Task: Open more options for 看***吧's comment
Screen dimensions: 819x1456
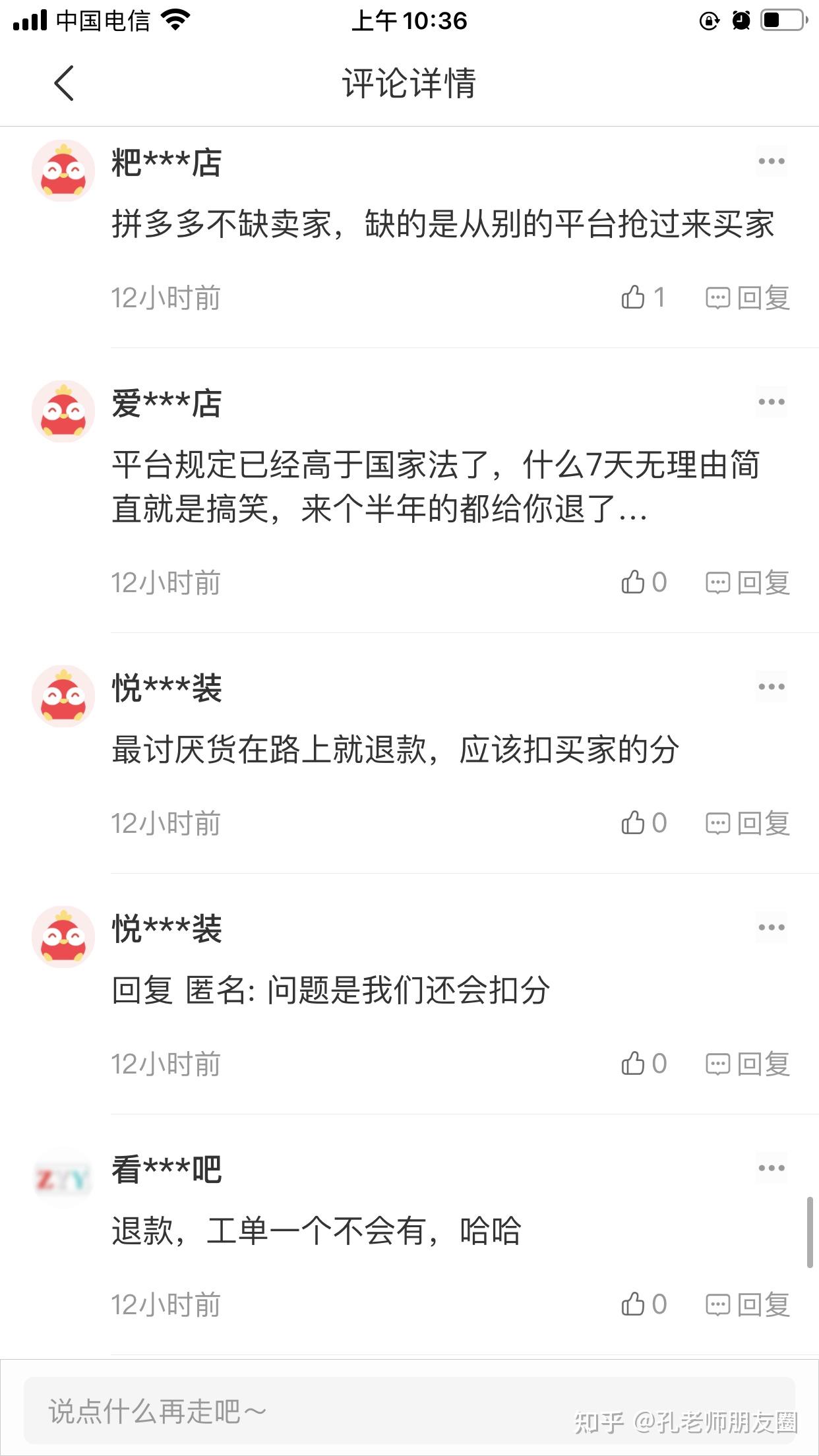Action: point(771,1168)
